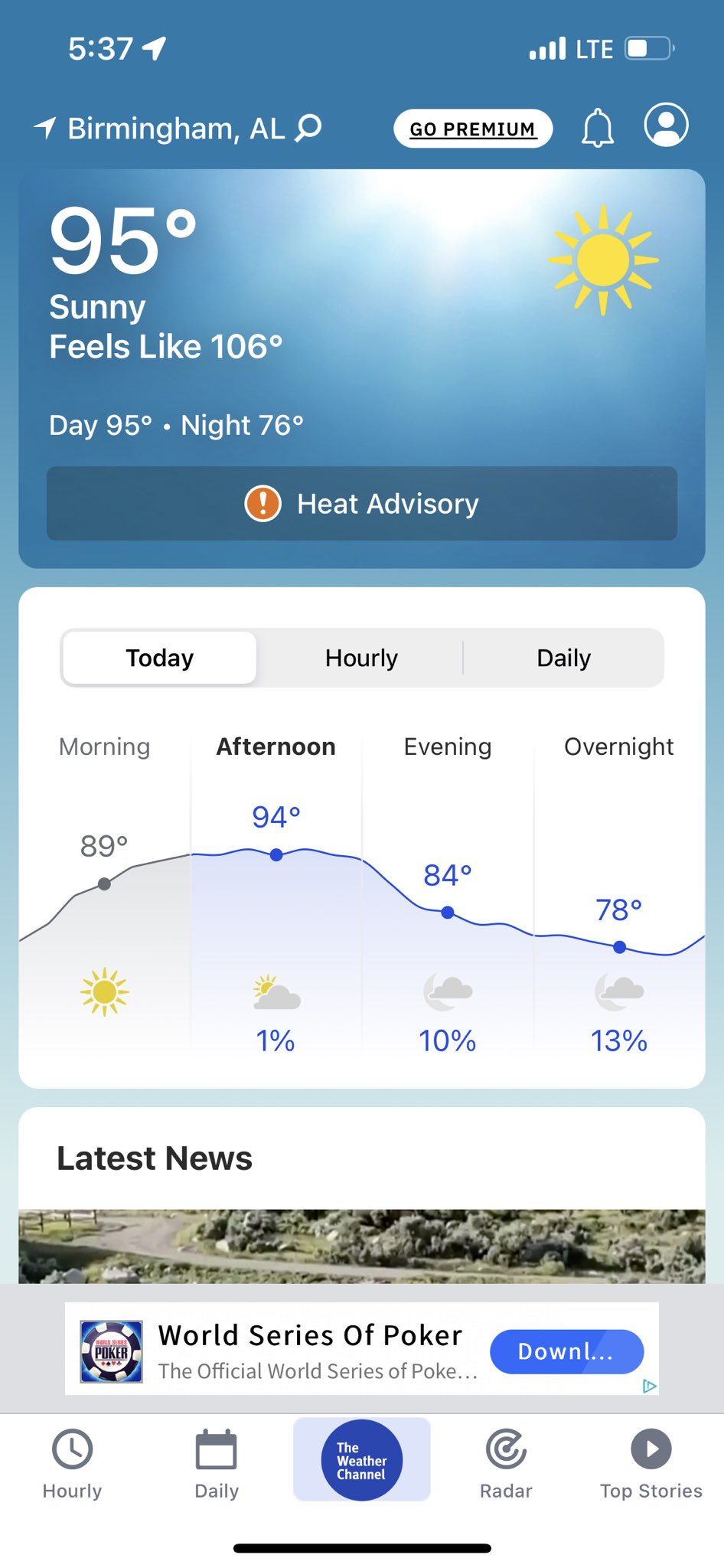Tap the GO PREMIUM button
724x1568 pixels.
(472, 129)
